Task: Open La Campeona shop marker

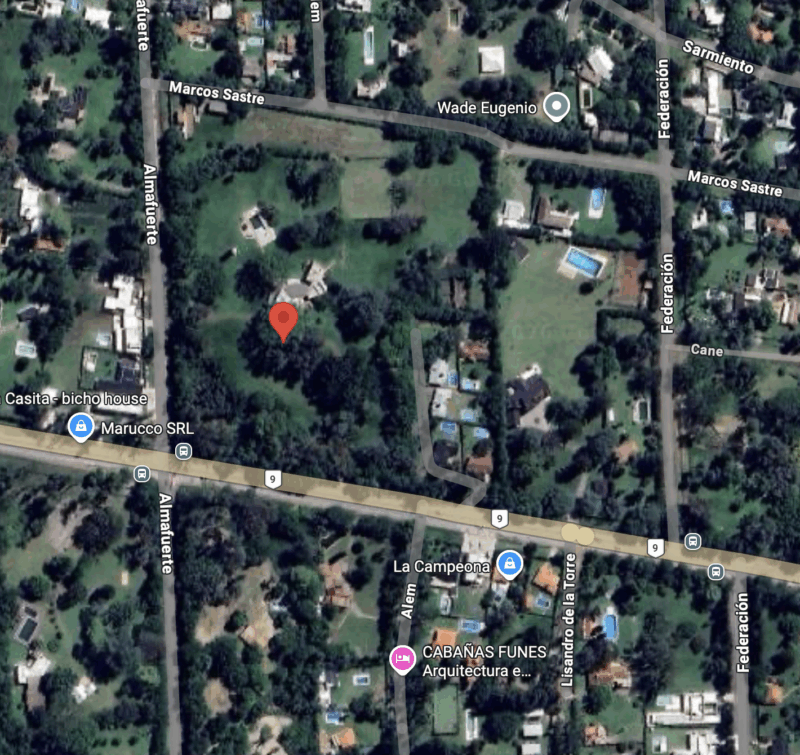Action: (x=510, y=565)
